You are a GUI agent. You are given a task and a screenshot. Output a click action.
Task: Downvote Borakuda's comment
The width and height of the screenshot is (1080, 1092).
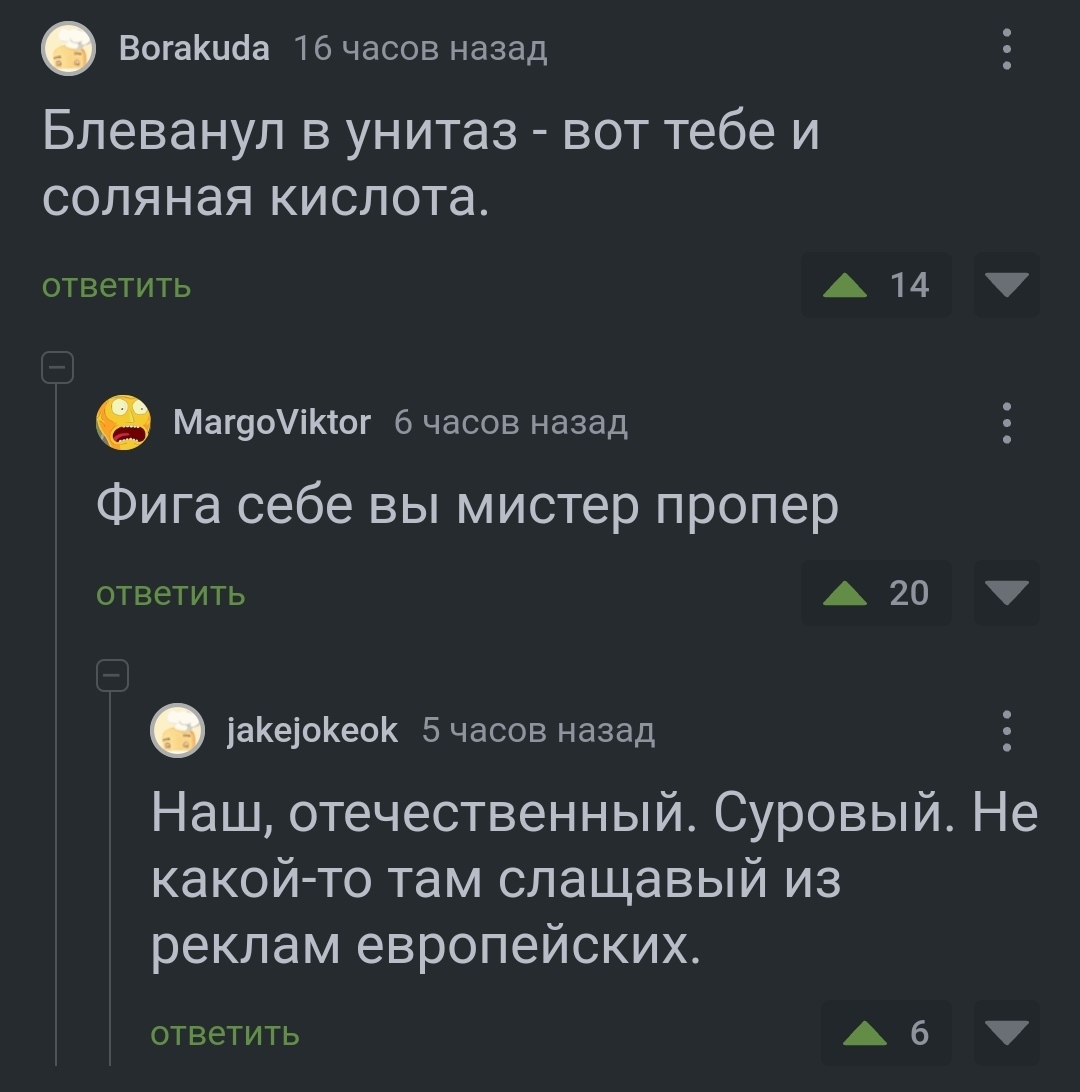point(1007,286)
